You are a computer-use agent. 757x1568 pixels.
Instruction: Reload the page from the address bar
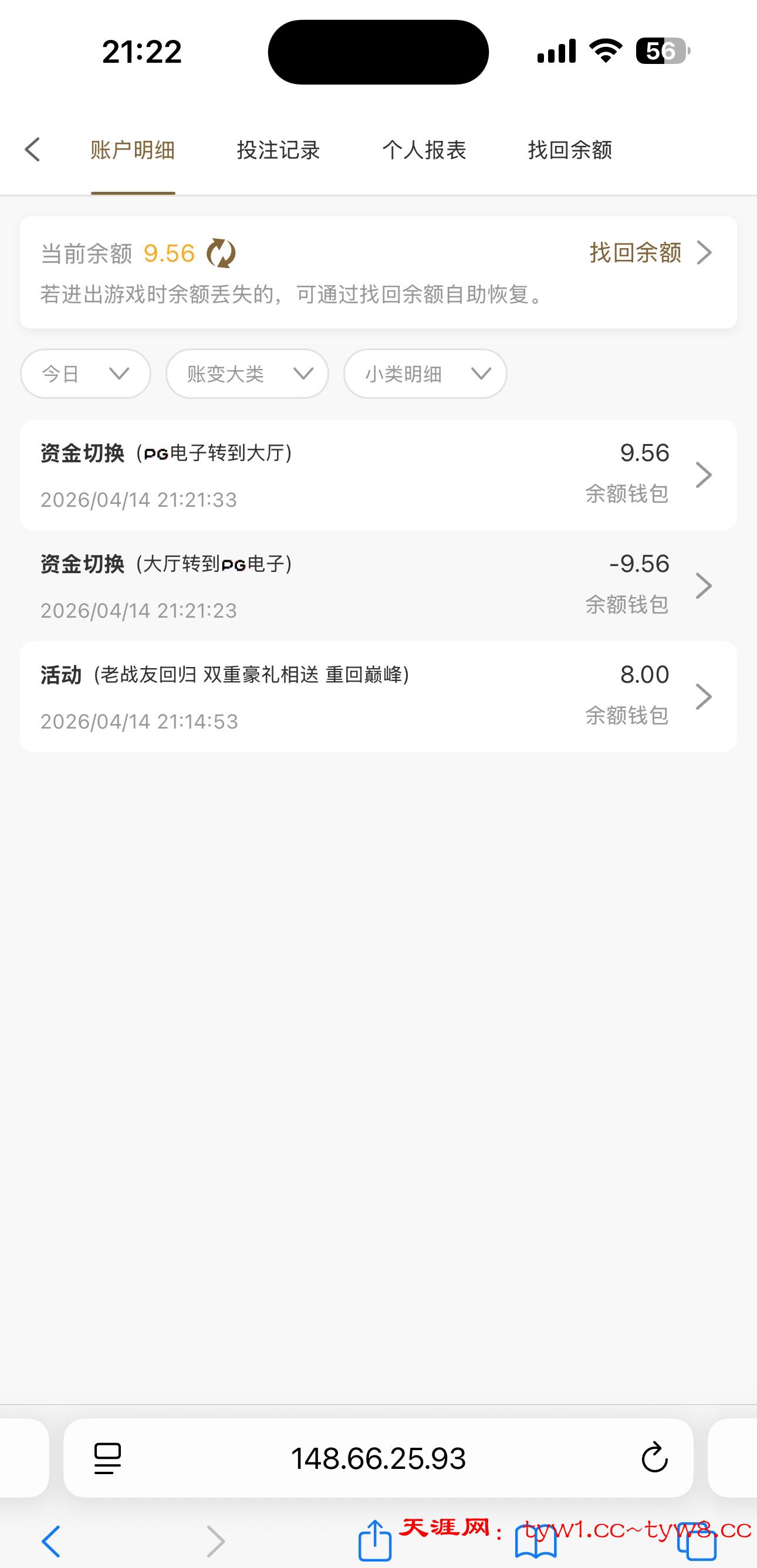click(x=655, y=1458)
